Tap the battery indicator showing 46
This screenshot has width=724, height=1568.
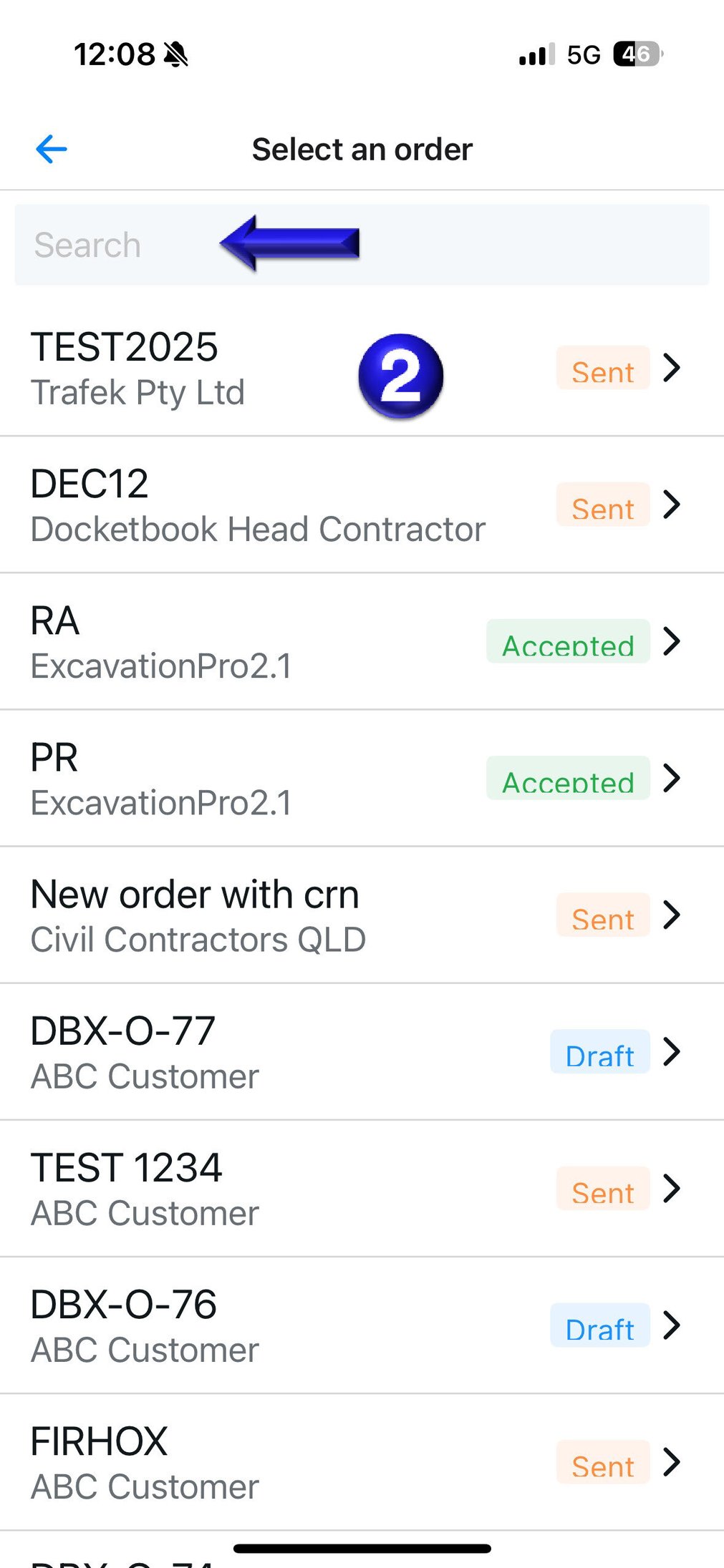point(636,54)
